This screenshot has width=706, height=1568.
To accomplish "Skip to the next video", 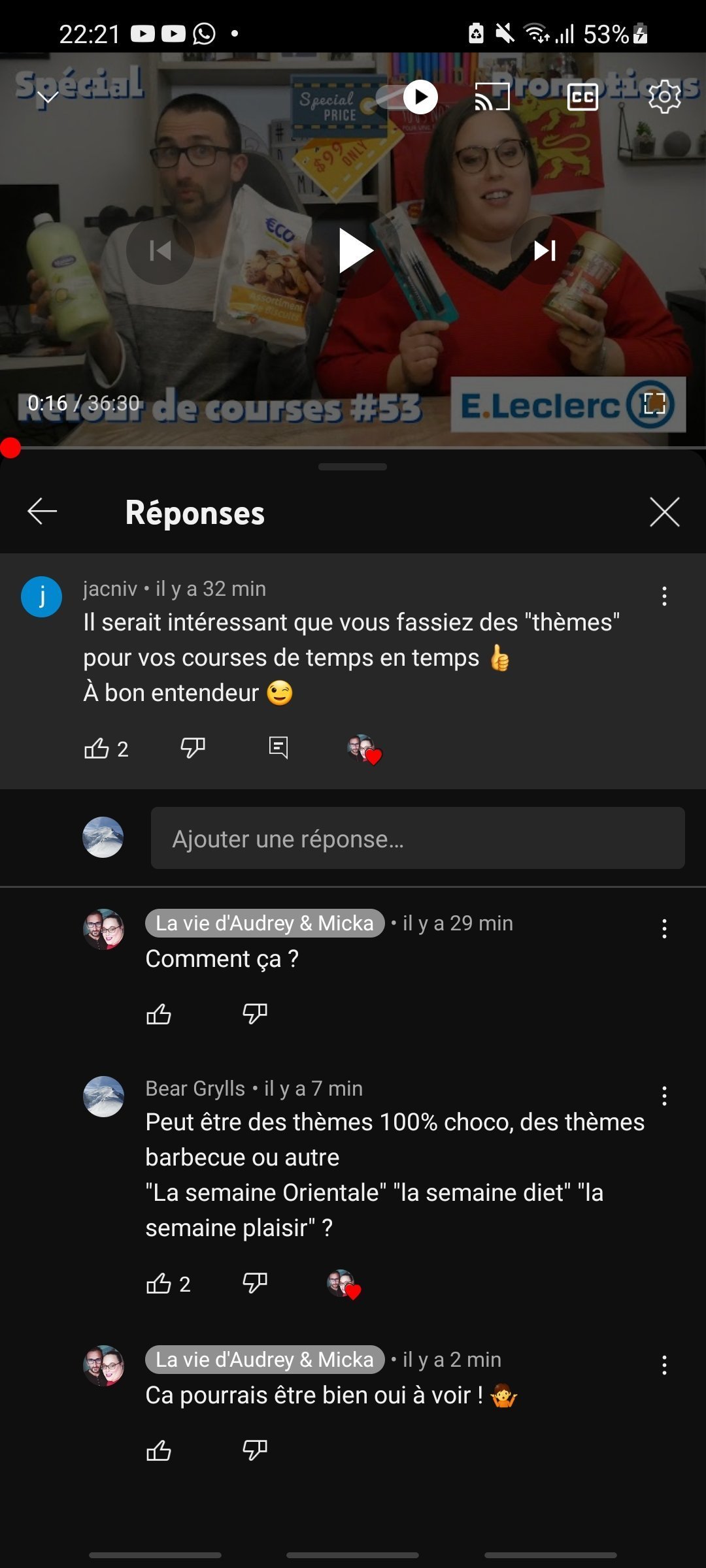I will pos(545,250).
